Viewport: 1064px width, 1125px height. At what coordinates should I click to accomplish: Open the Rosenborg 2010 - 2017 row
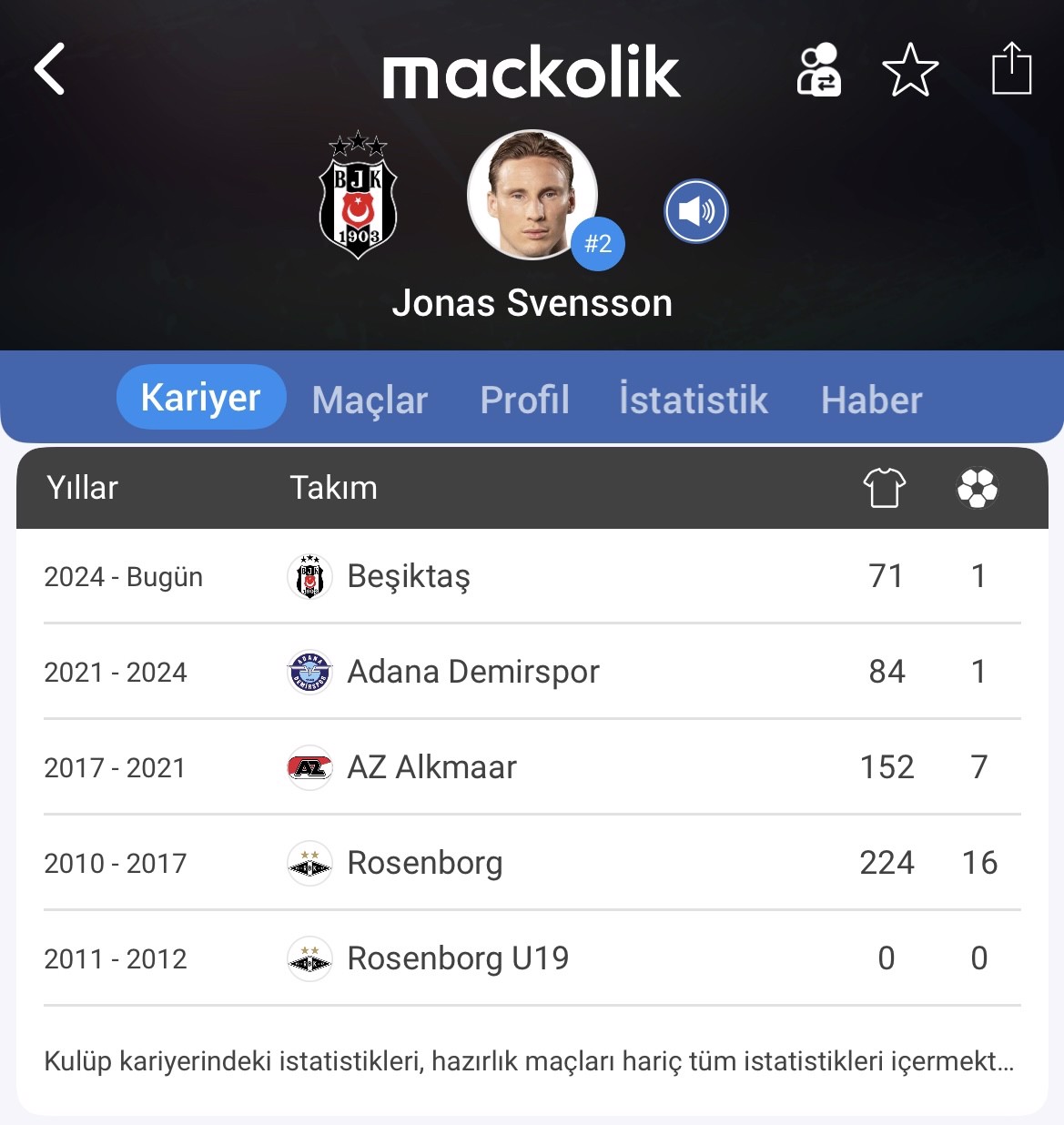click(532, 863)
